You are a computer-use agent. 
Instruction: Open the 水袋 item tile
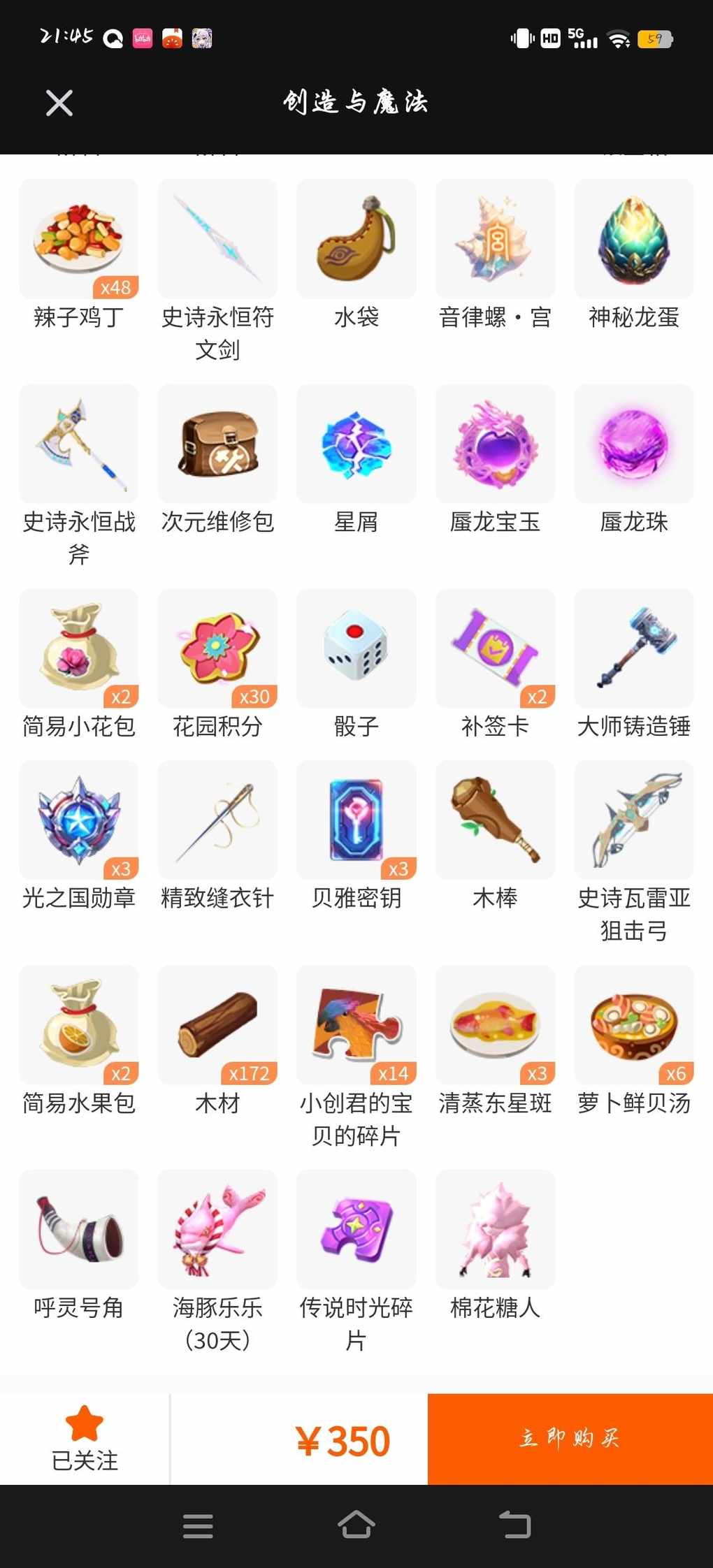(x=356, y=239)
